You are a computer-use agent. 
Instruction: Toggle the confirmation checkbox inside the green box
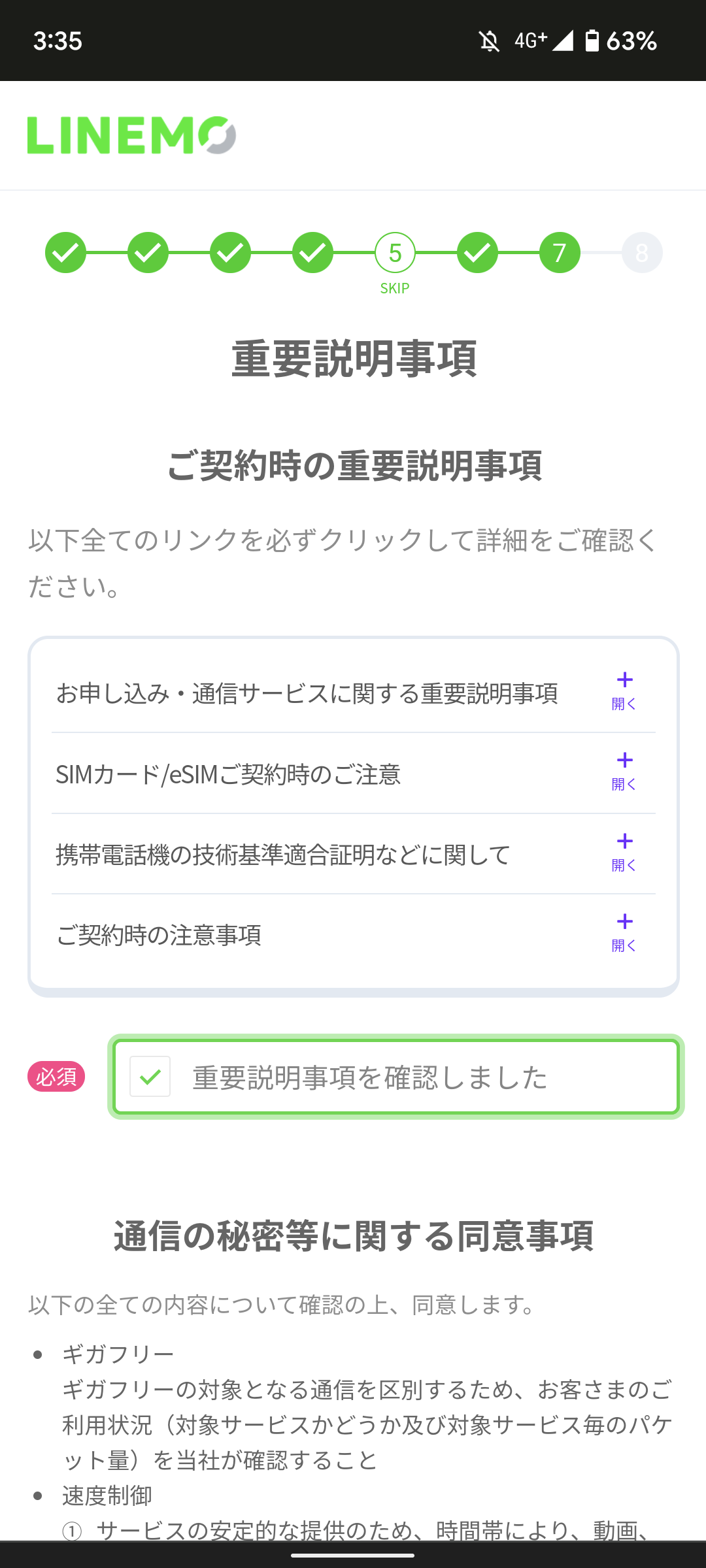[151, 1077]
